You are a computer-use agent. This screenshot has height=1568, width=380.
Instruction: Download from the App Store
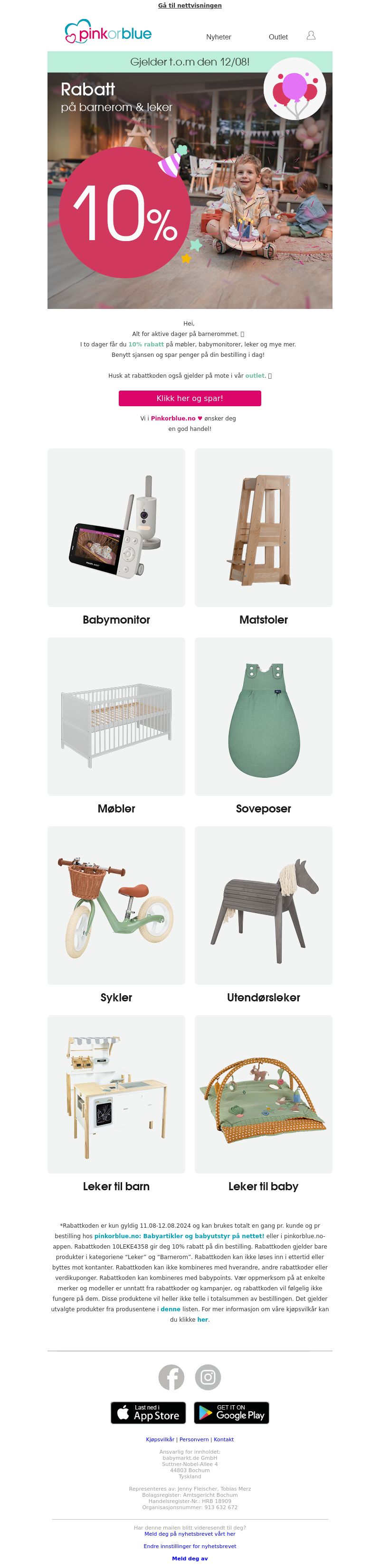tap(149, 1413)
